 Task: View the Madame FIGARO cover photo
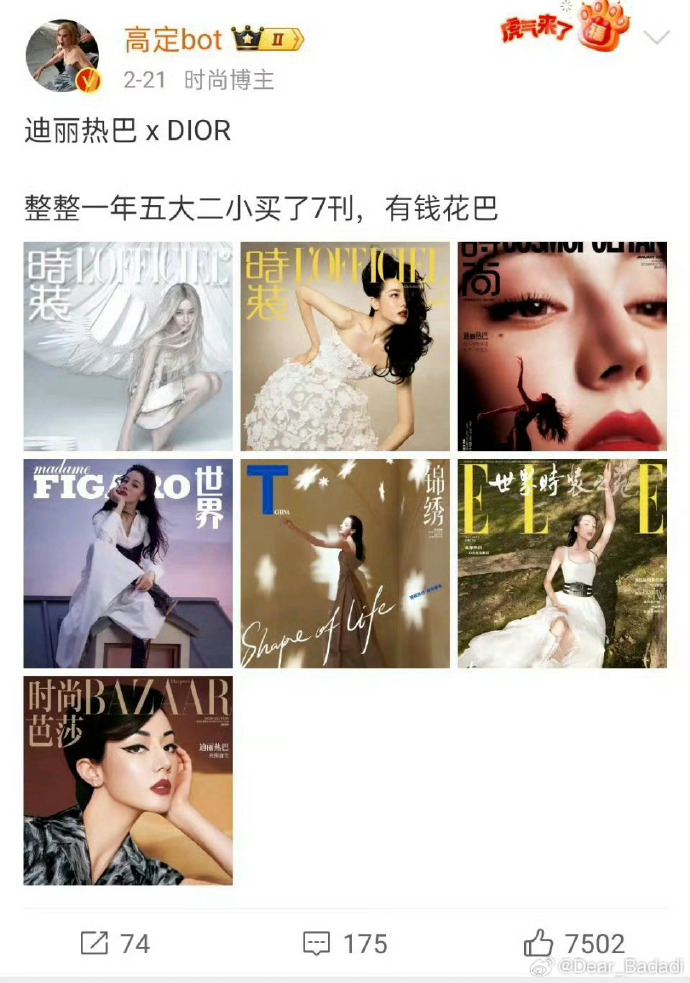(x=128, y=564)
